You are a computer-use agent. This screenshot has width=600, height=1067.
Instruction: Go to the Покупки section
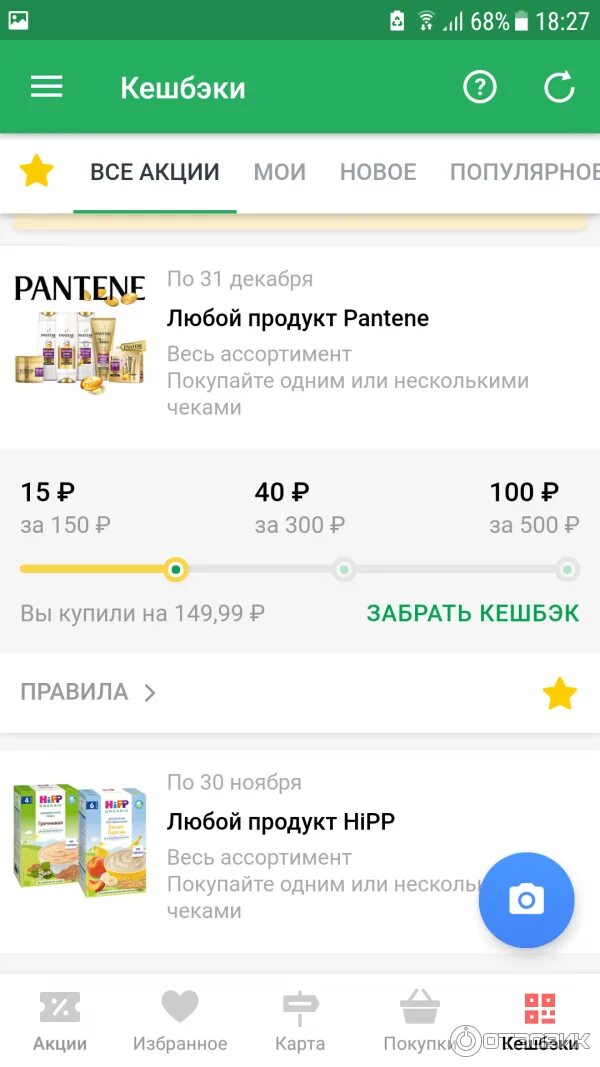(x=420, y=1020)
